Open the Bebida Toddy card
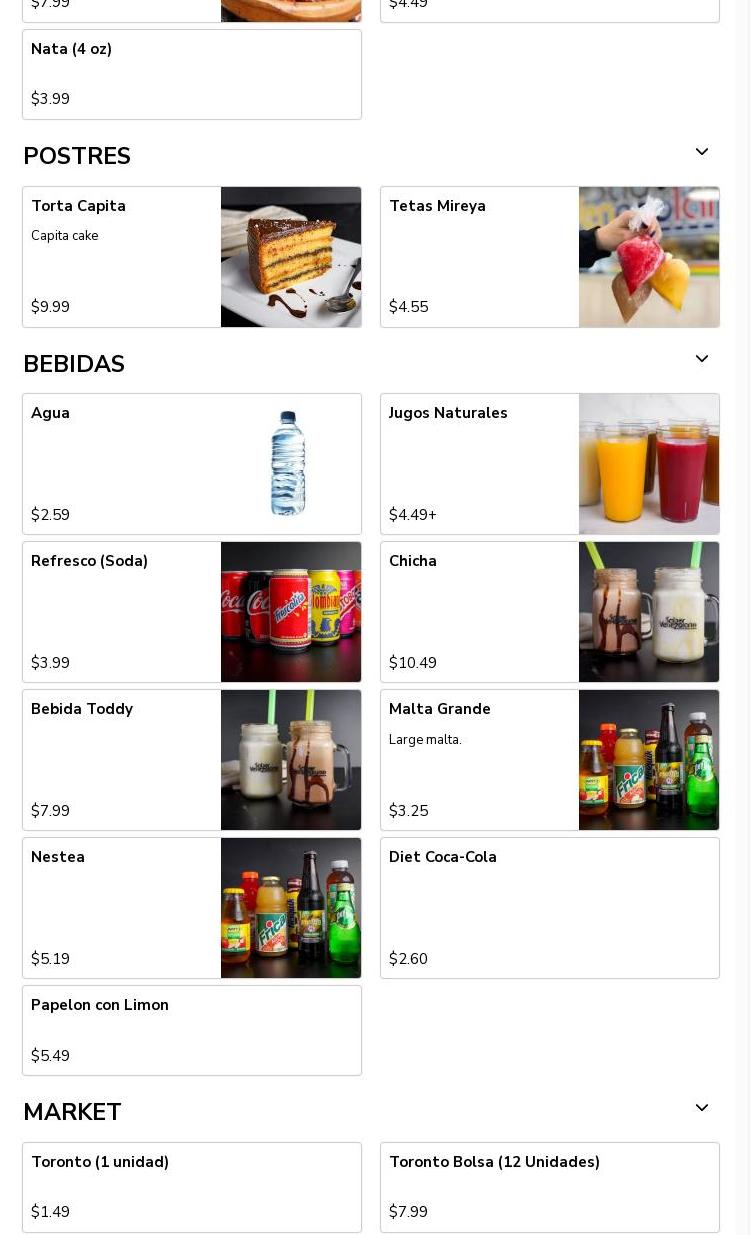Viewport: 750px width, 1235px height. [x=192, y=760]
